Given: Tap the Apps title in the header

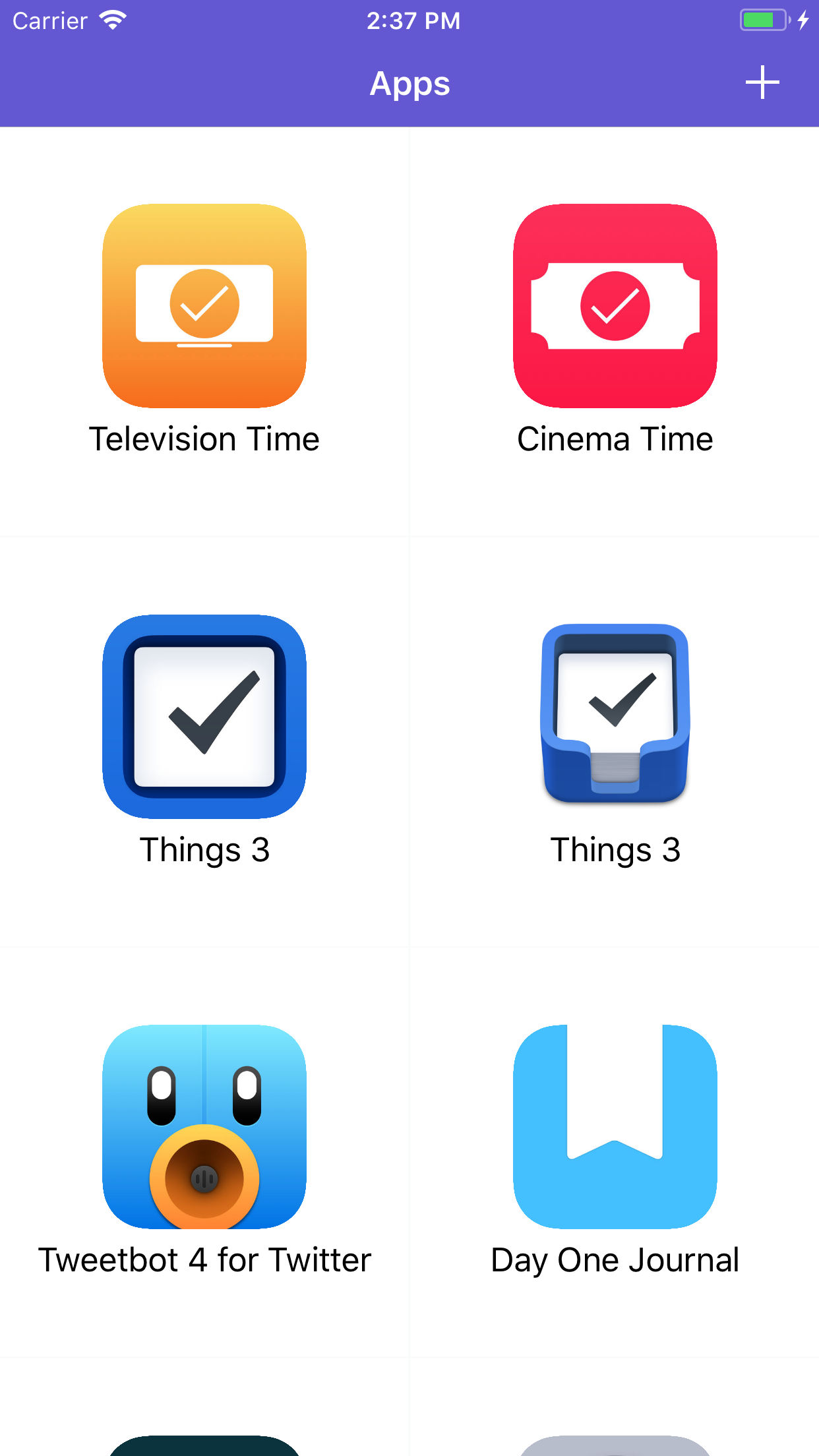Looking at the screenshot, I should pyautogui.click(x=409, y=83).
